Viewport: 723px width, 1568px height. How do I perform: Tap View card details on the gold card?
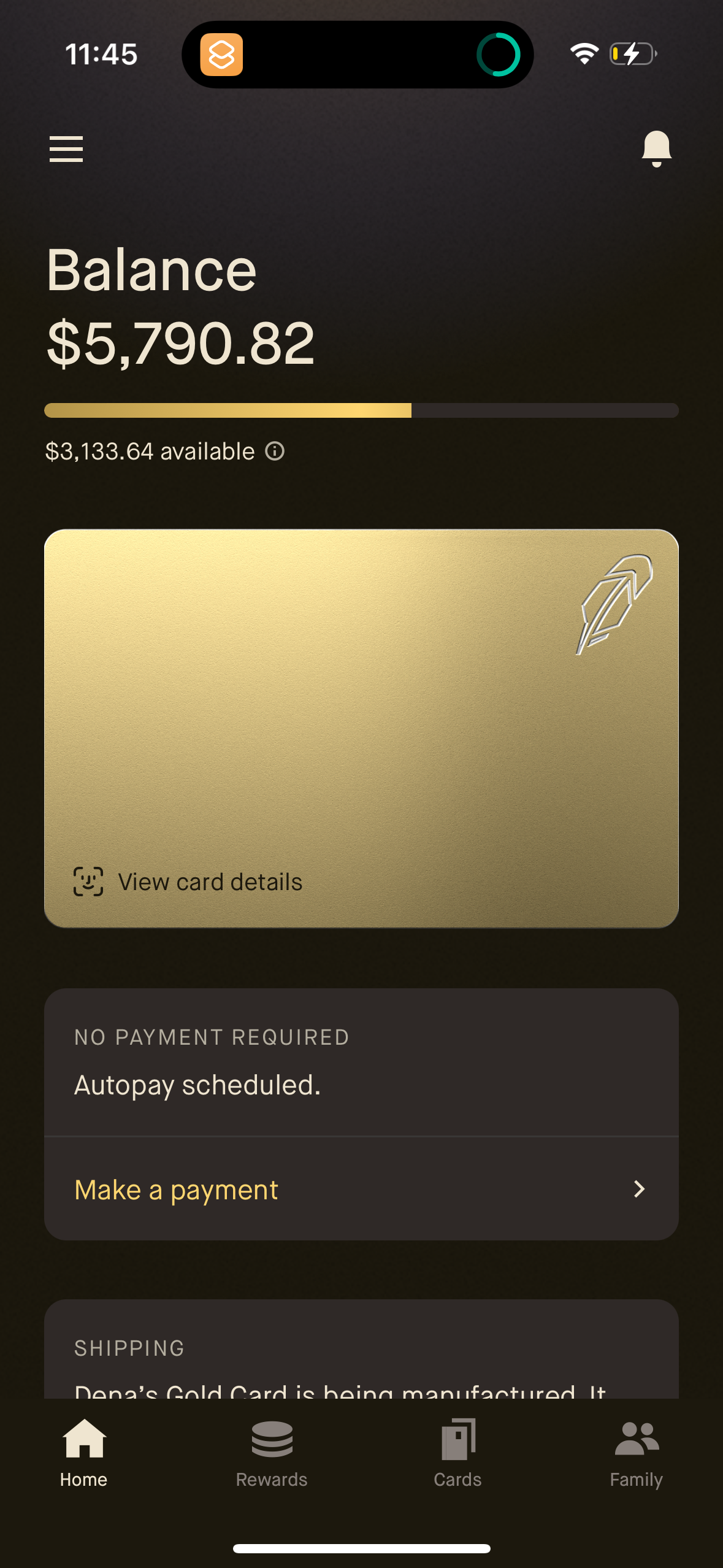click(210, 881)
